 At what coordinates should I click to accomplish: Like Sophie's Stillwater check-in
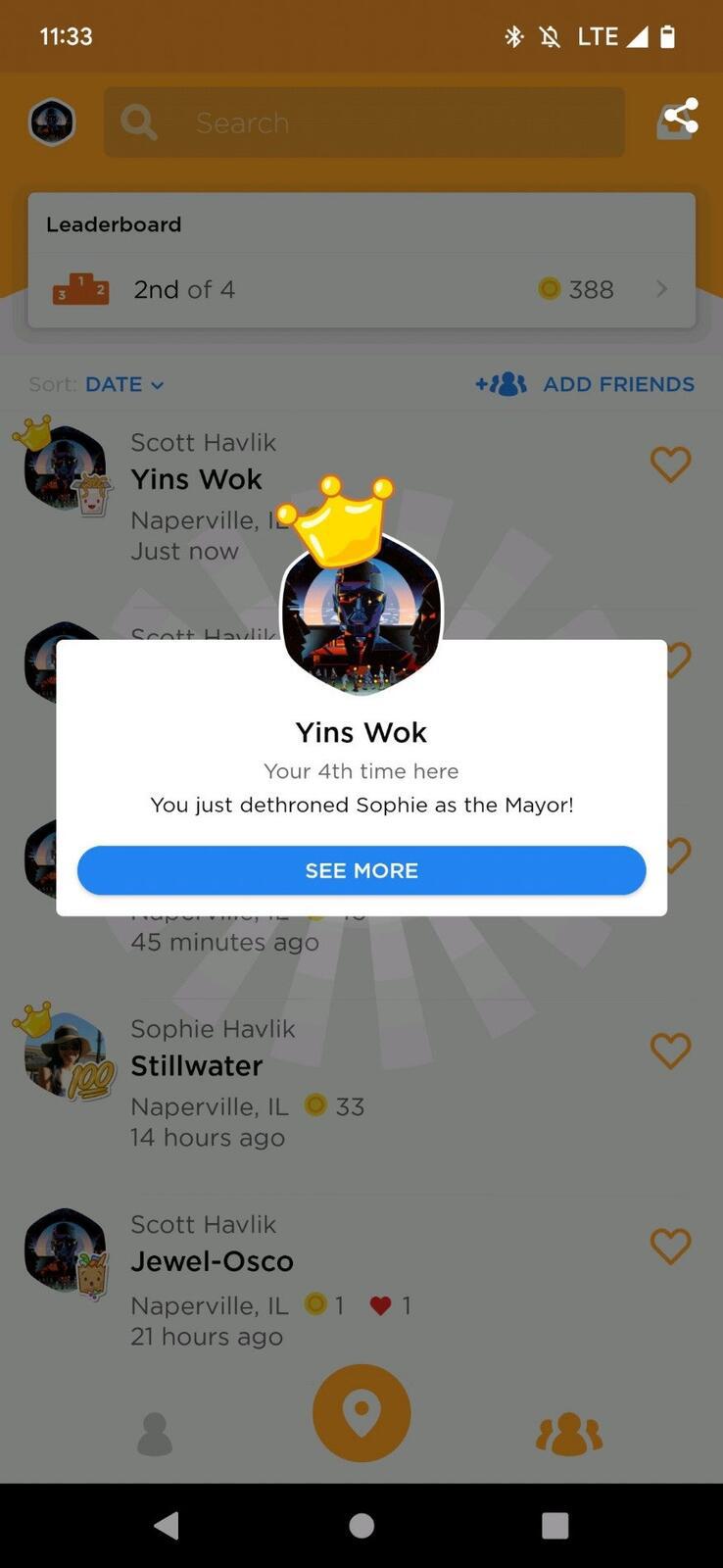[671, 1051]
